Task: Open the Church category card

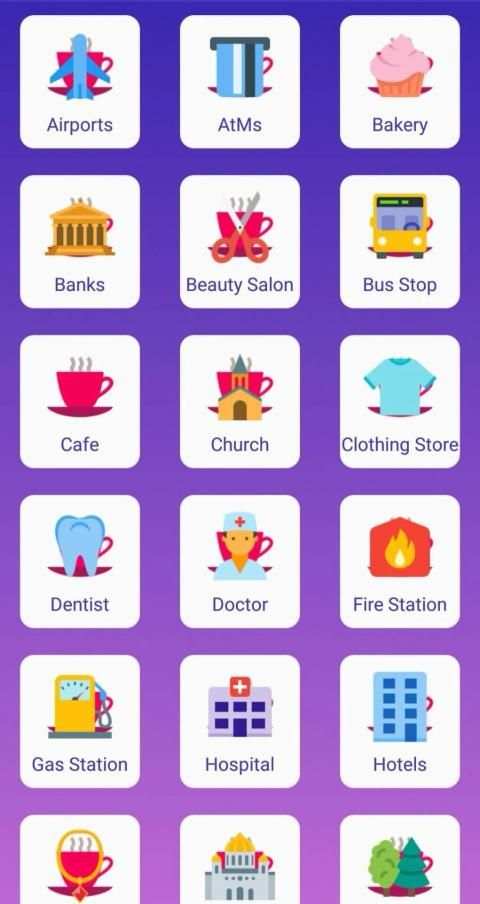Action: 240,401
